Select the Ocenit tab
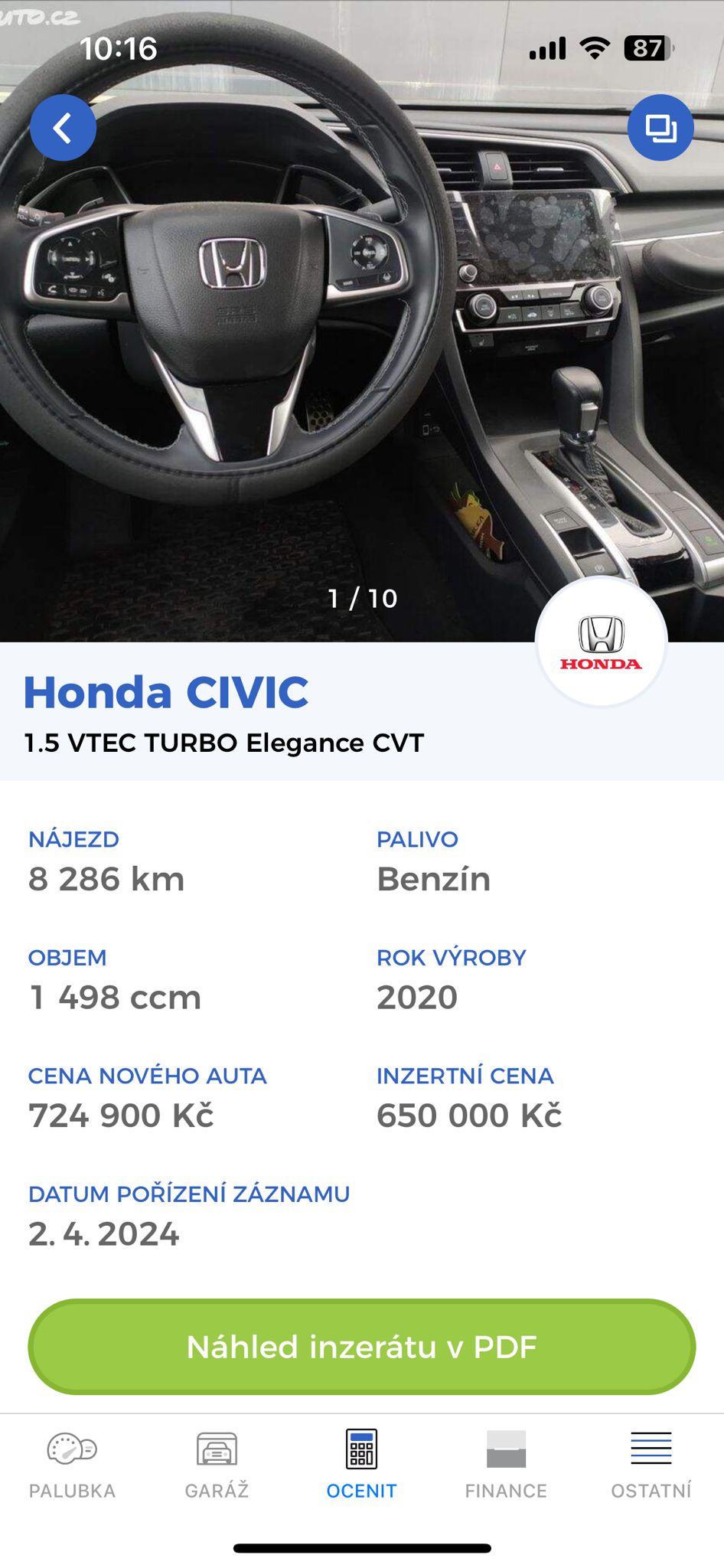Image resolution: width=724 pixels, height=1568 pixels. (361, 1465)
